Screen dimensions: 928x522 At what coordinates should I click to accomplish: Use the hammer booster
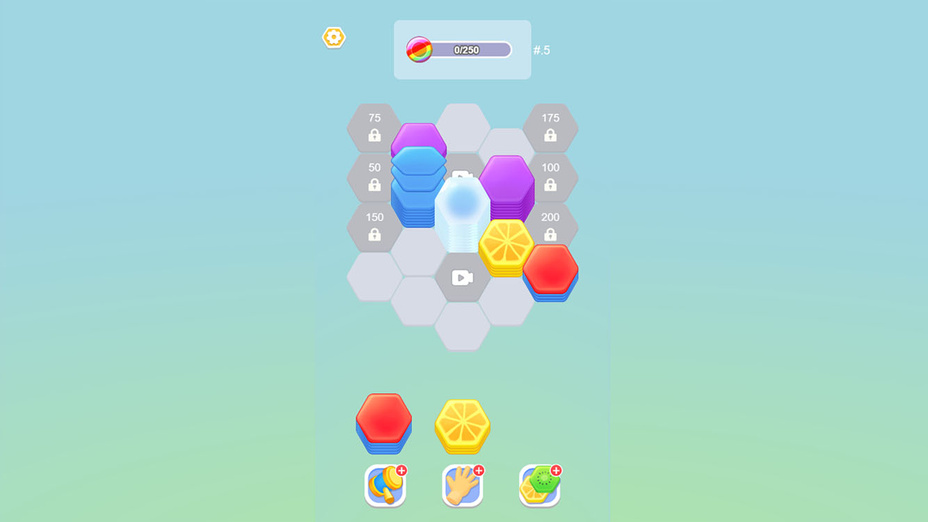385,486
